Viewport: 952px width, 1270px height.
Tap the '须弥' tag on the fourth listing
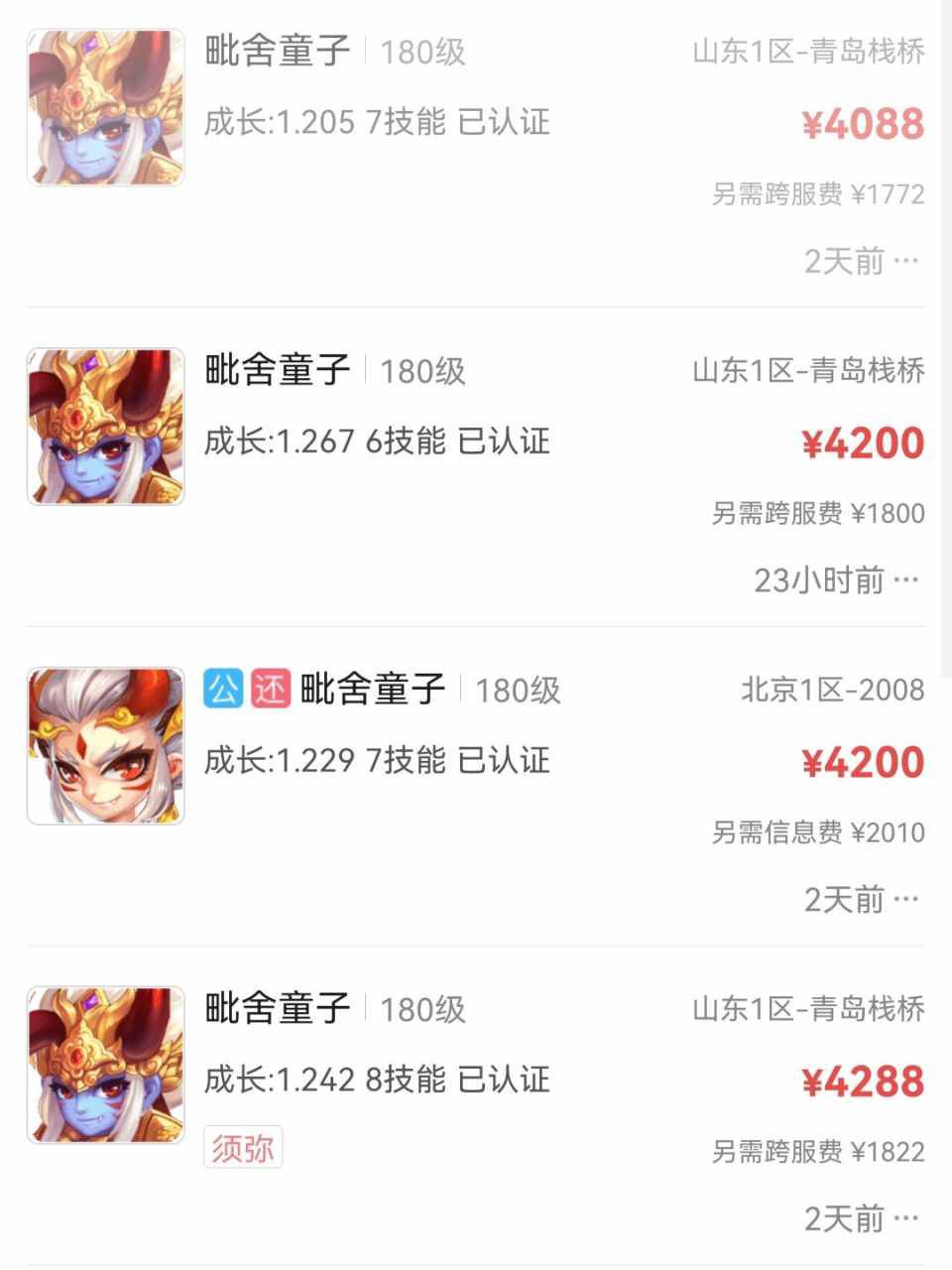[x=242, y=1147]
